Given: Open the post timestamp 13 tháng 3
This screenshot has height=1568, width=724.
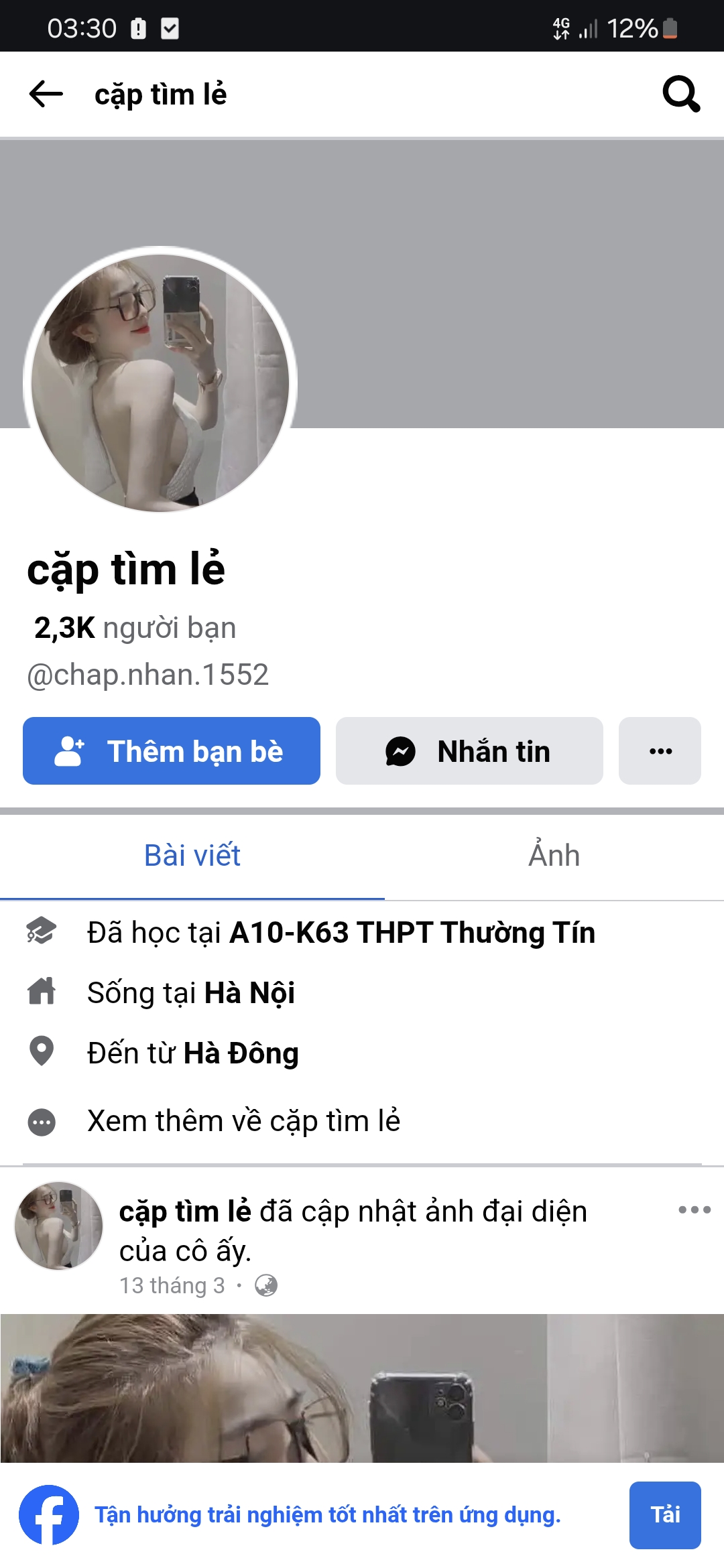Looking at the screenshot, I should click(x=172, y=1286).
